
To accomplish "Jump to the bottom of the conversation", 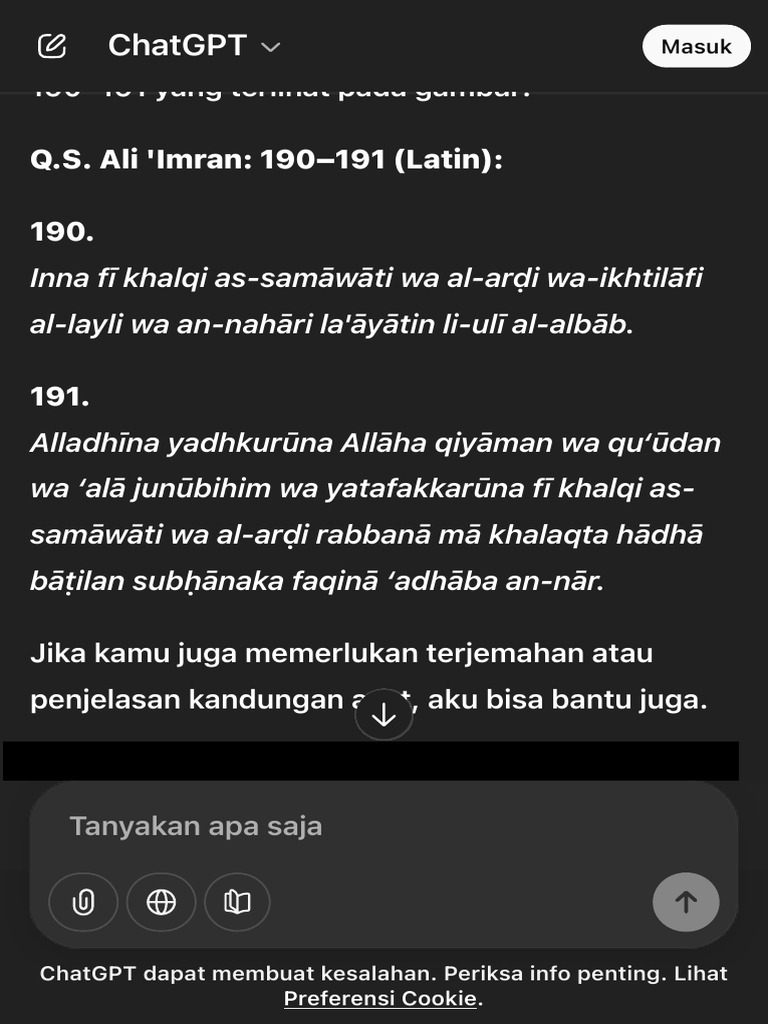I will [384, 715].
